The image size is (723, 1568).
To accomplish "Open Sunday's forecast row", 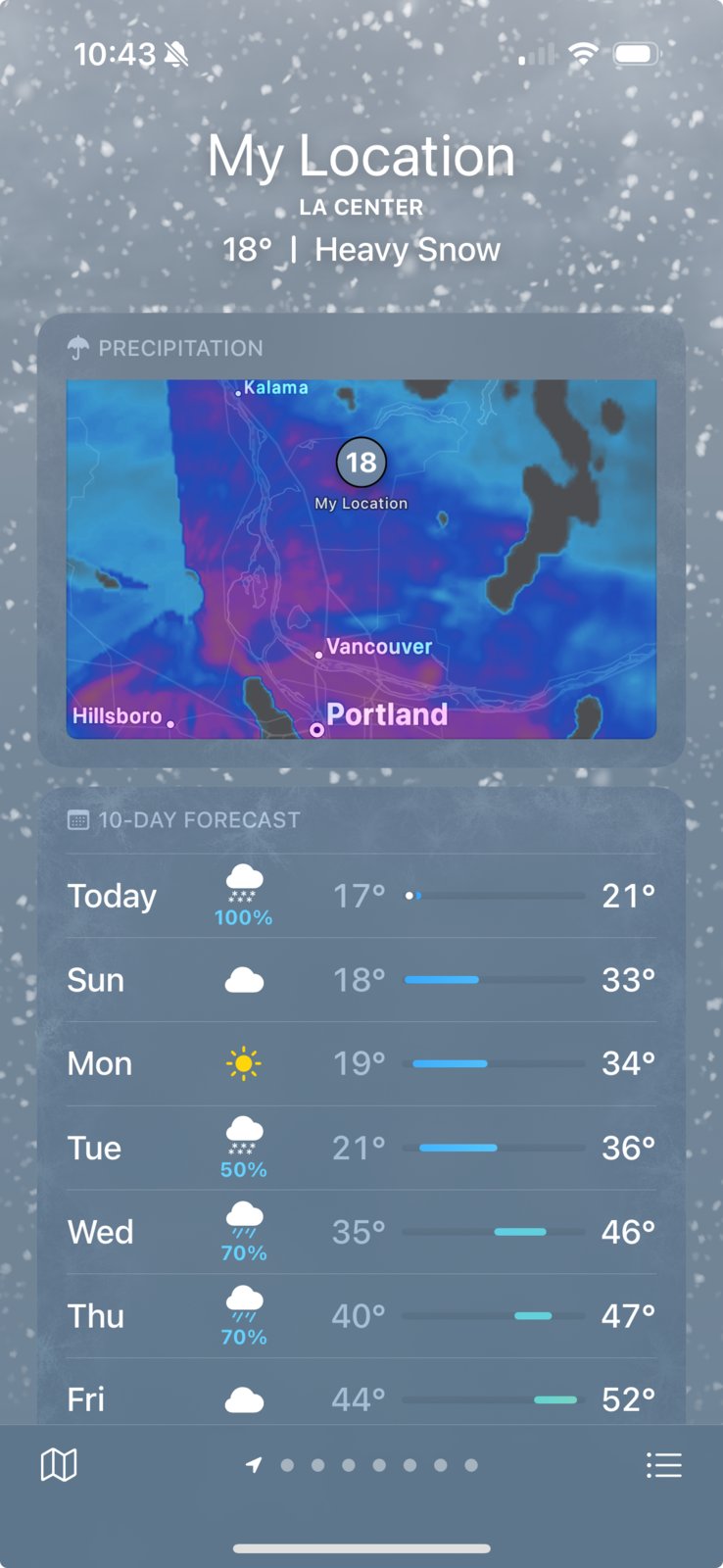I will (361, 980).
